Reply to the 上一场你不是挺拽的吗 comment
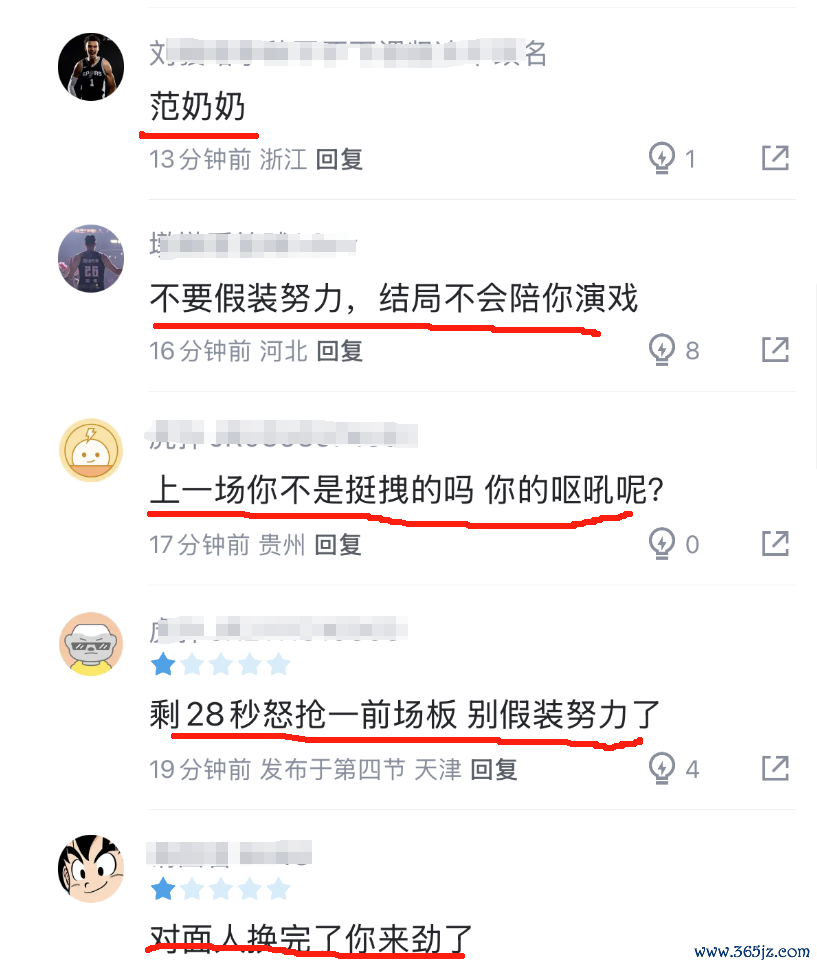 click(337, 545)
